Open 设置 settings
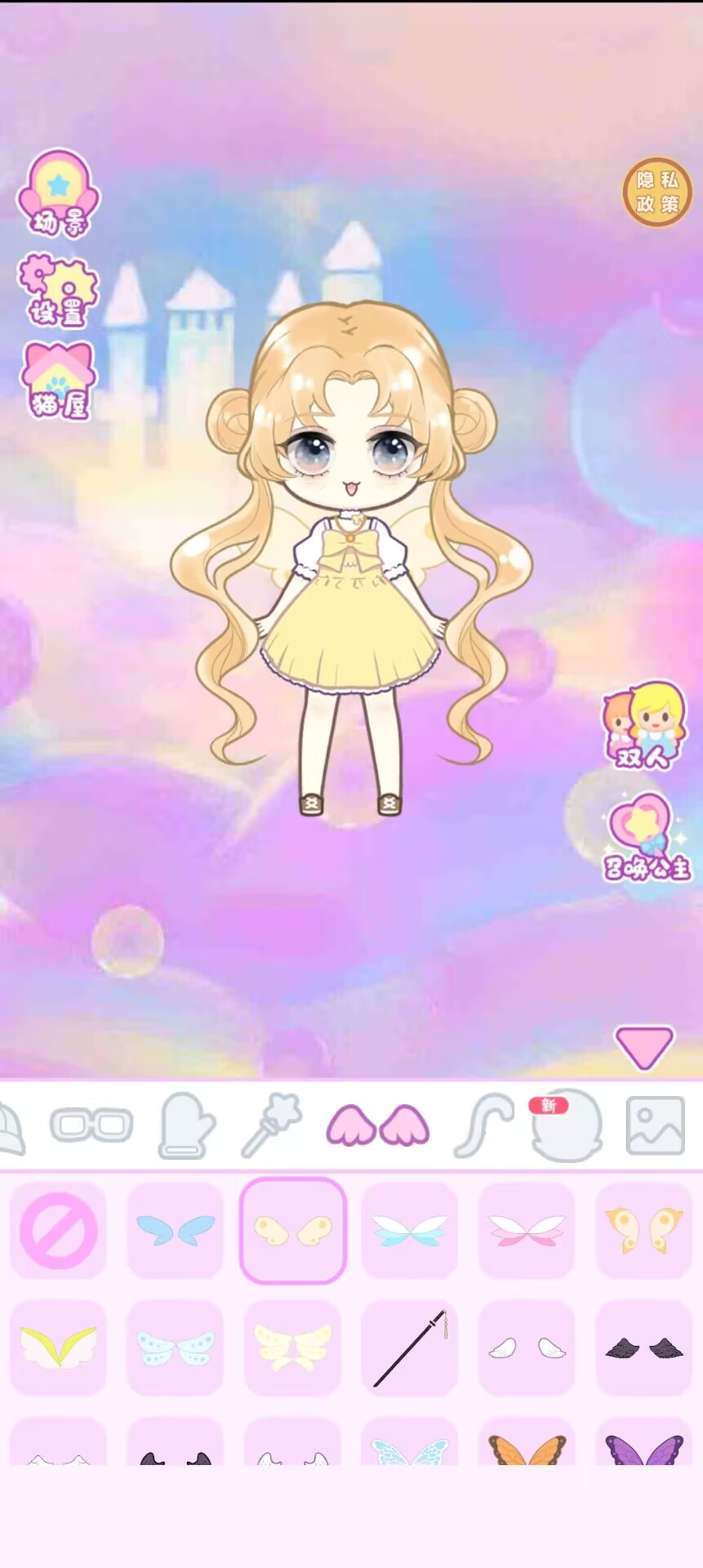 tap(58, 291)
